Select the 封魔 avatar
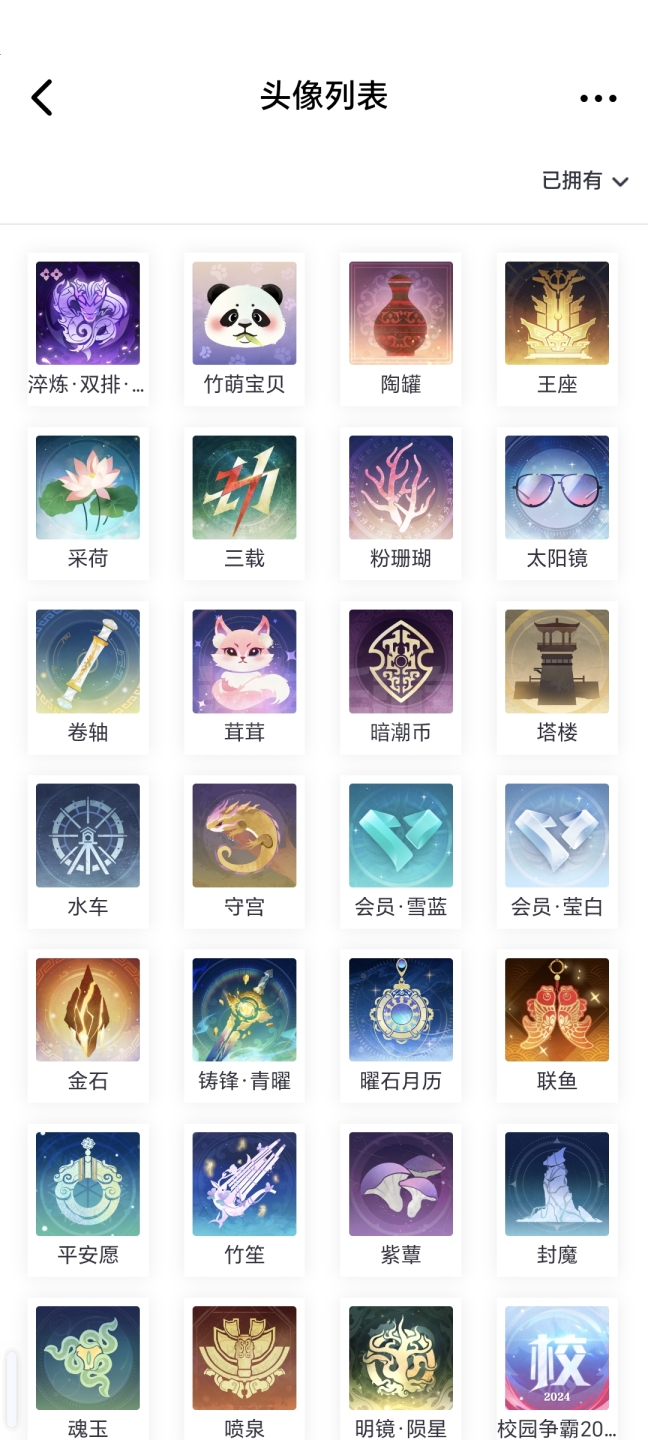 [x=557, y=1183]
